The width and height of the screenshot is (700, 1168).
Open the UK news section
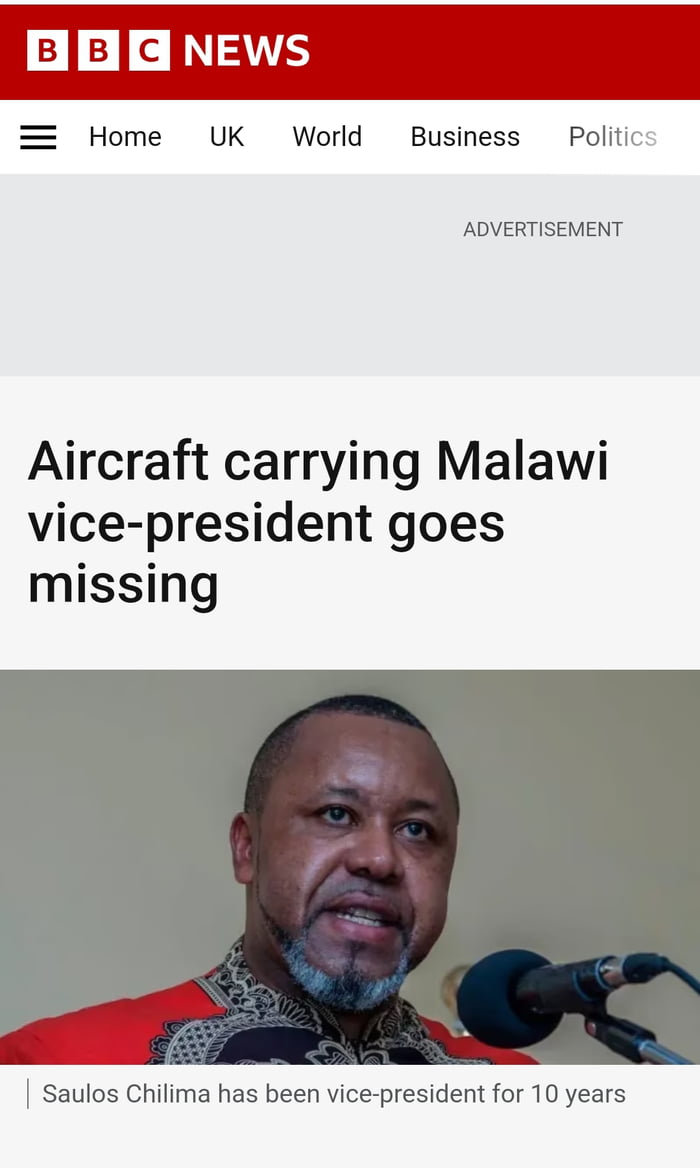pos(227,137)
